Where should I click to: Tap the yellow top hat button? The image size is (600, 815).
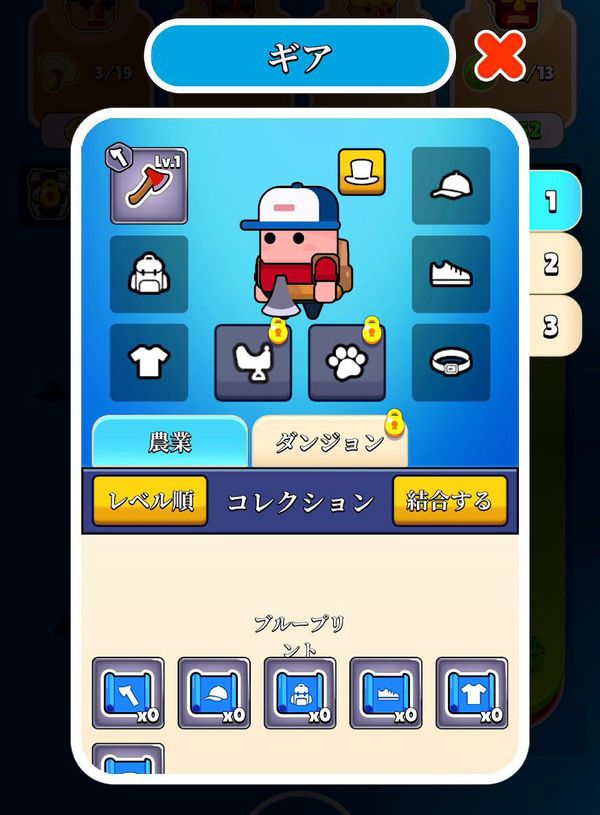pos(362,172)
